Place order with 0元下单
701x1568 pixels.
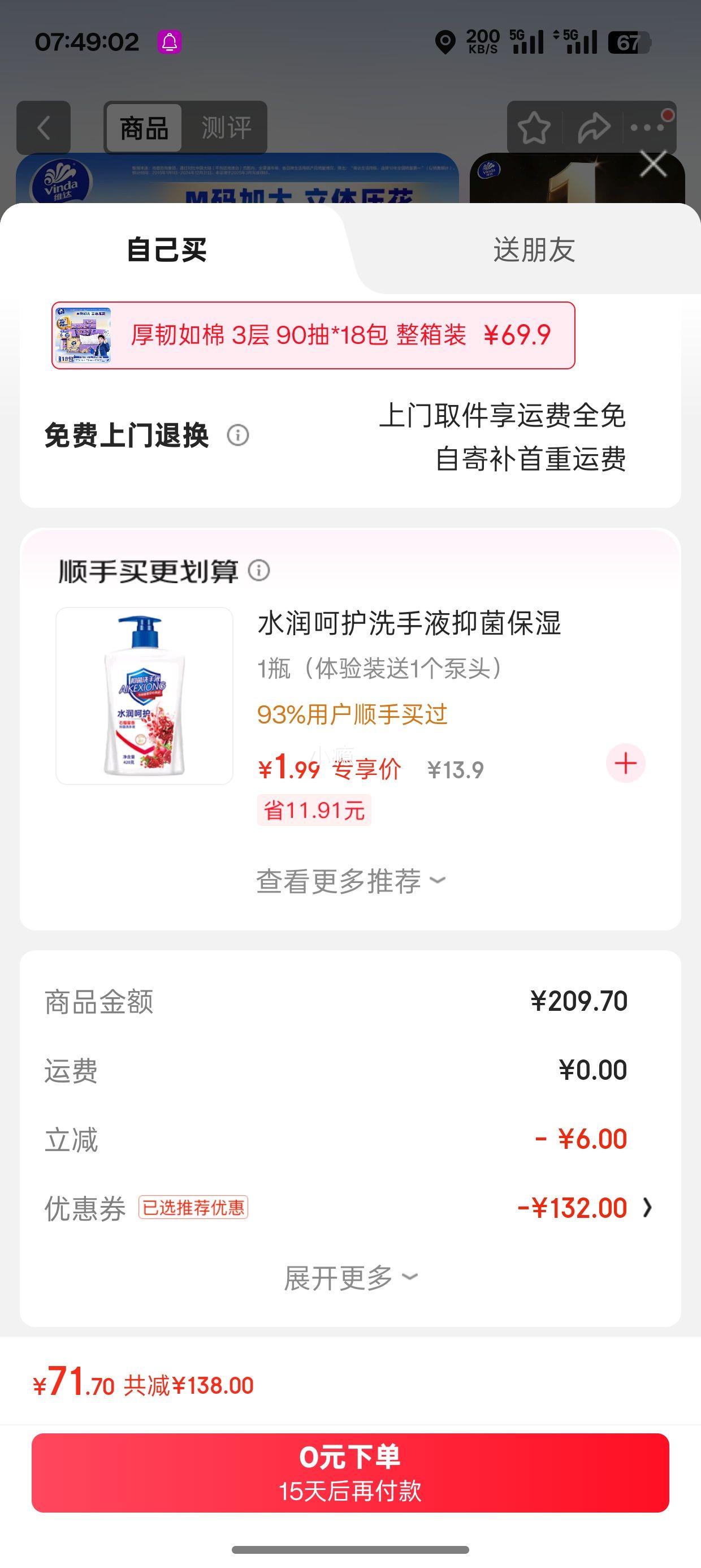(350, 1473)
